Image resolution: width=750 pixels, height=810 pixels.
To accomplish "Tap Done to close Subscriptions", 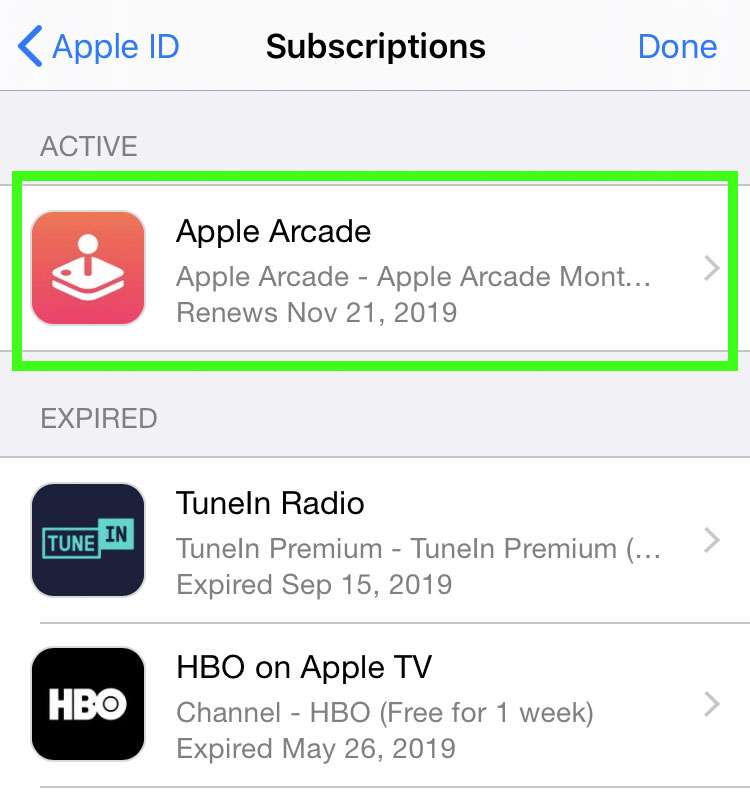I will [x=677, y=47].
